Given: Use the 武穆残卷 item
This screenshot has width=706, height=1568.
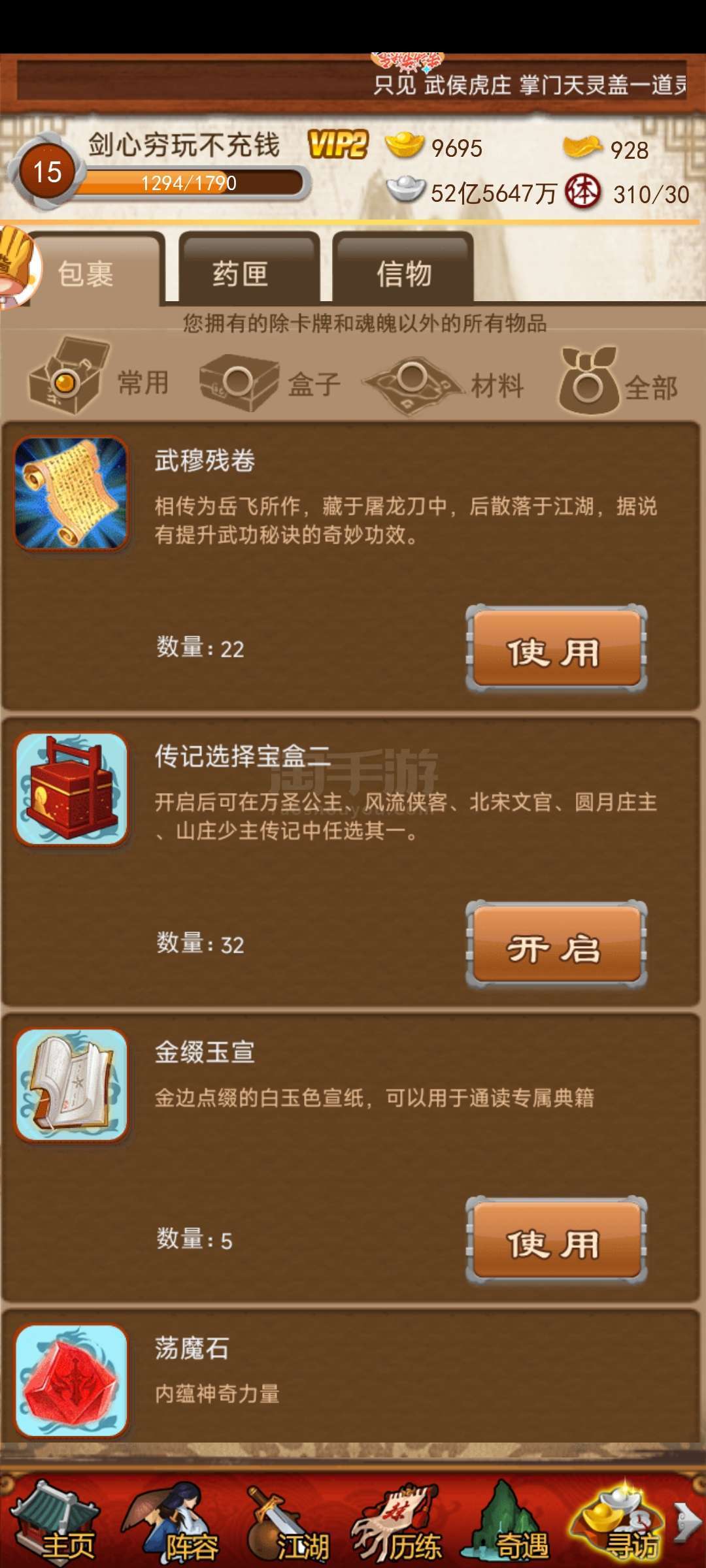Looking at the screenshot, I should (x=556, y=649).
